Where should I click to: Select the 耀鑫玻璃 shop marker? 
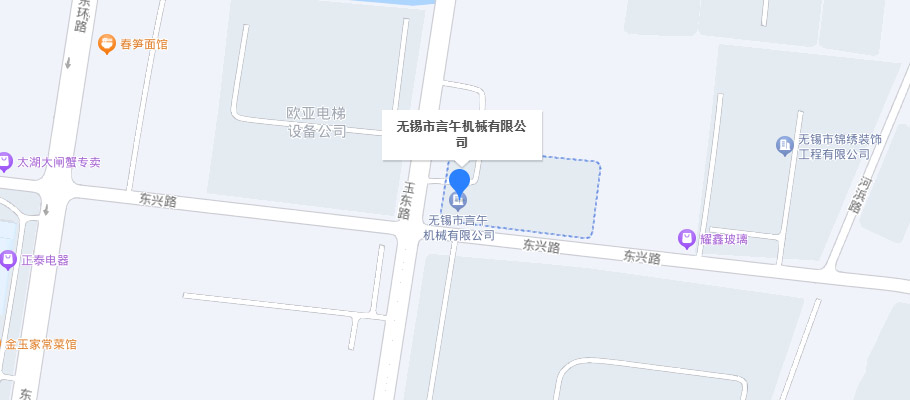[x=686, y=238]
